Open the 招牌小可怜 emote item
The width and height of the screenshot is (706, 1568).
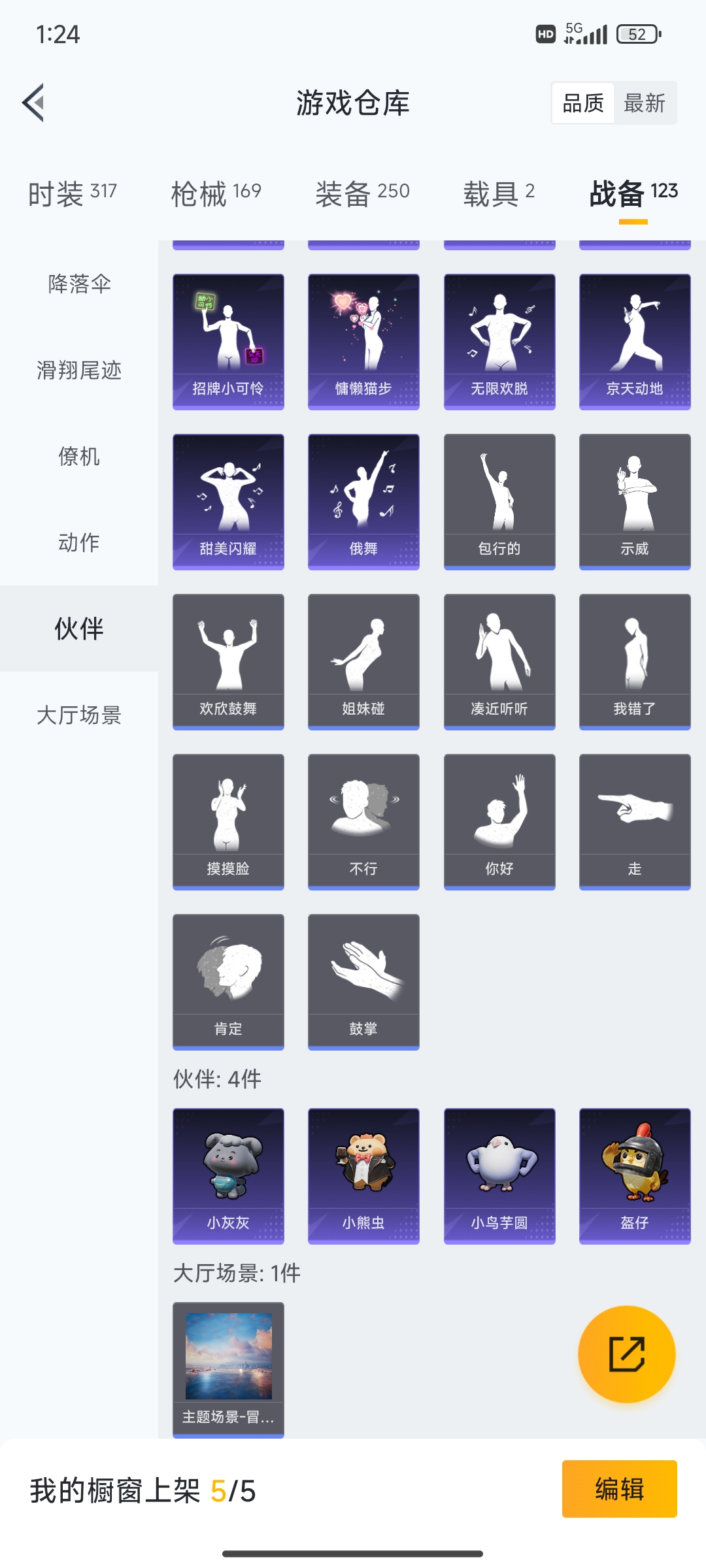228,341
